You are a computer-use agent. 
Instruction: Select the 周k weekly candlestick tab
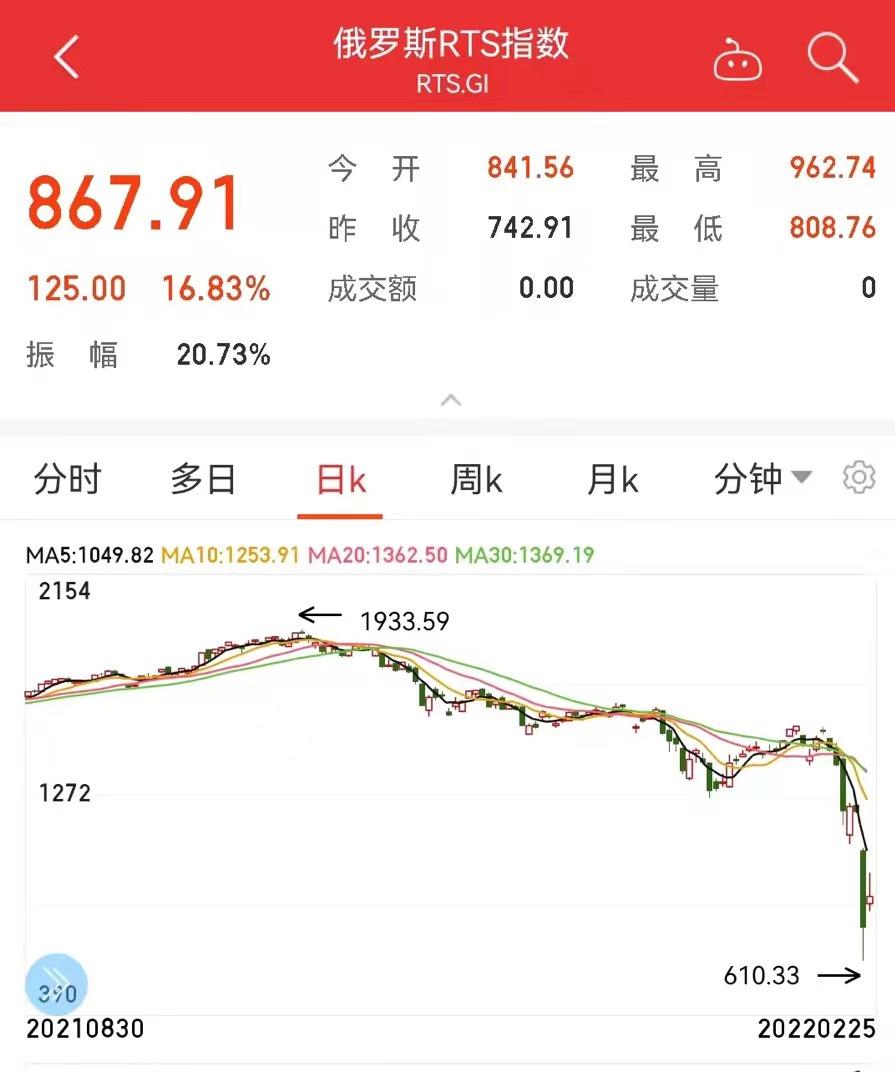click(476, 479)
